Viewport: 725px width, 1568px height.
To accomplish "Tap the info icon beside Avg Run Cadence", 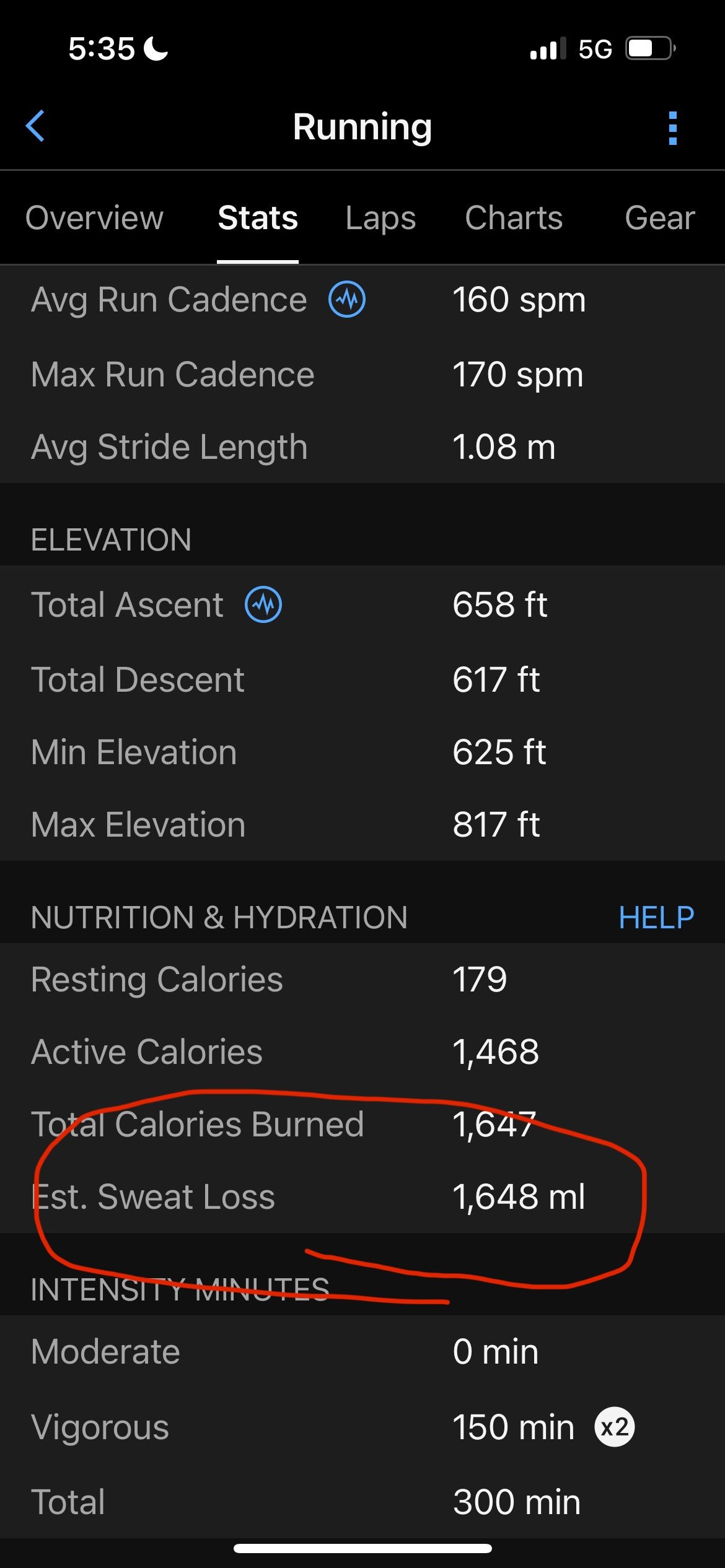I will coord(347,299).
